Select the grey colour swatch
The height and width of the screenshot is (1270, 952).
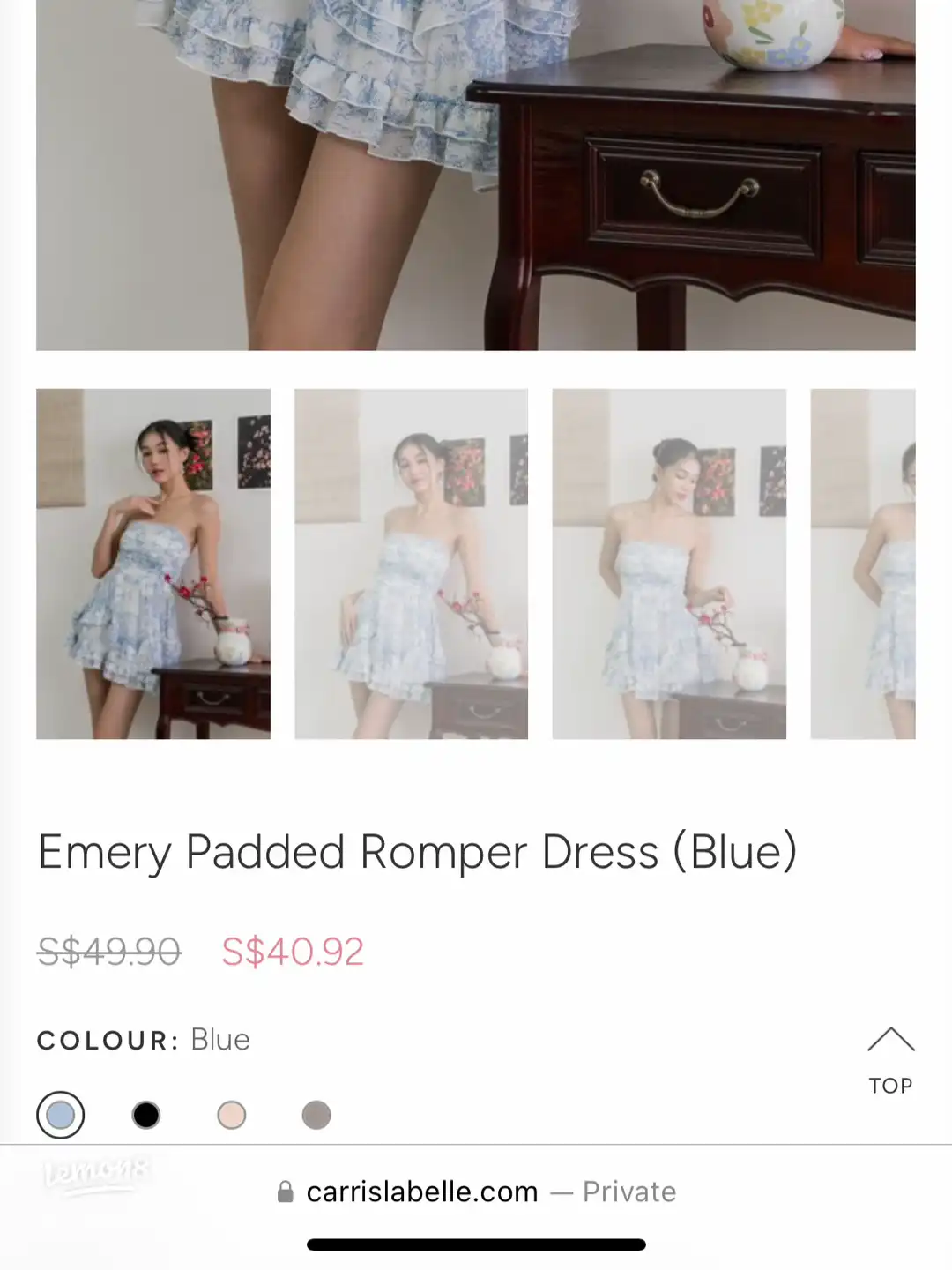point(316,1115)
